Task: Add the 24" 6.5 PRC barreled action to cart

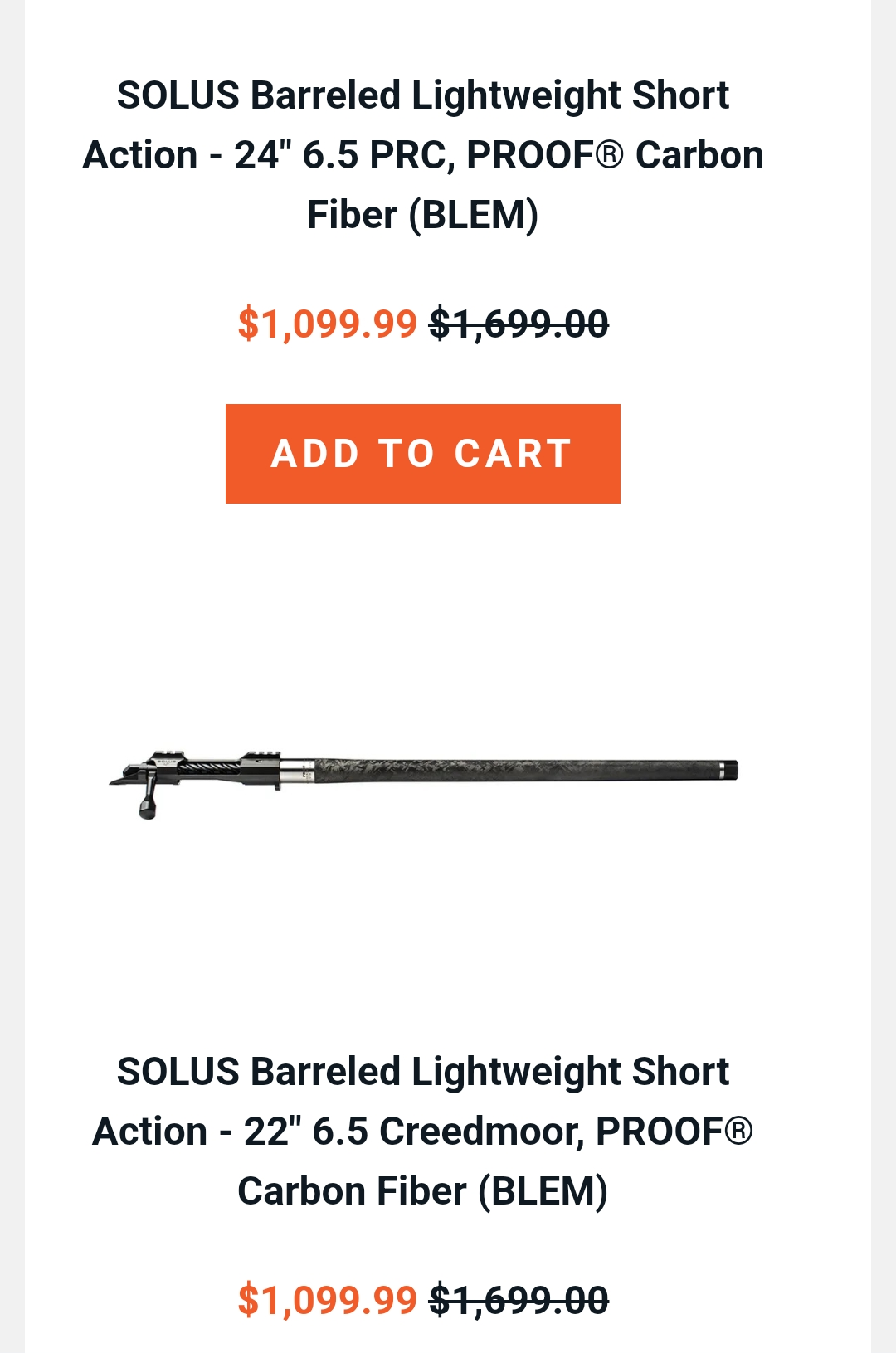Action: [422, 454]
